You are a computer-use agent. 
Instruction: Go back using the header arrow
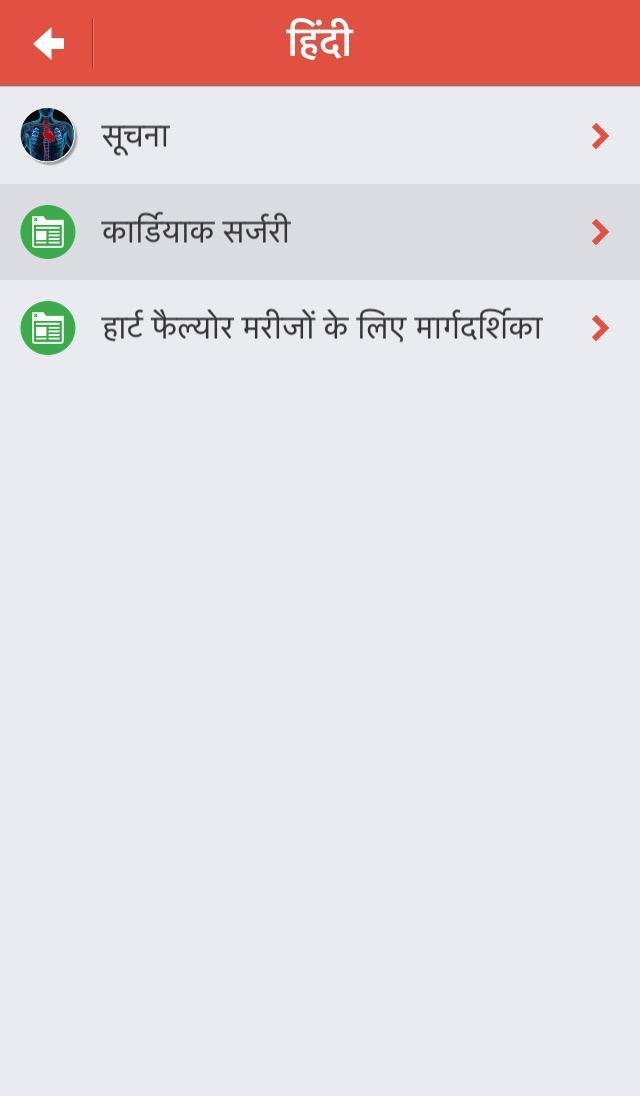point(48,43)
